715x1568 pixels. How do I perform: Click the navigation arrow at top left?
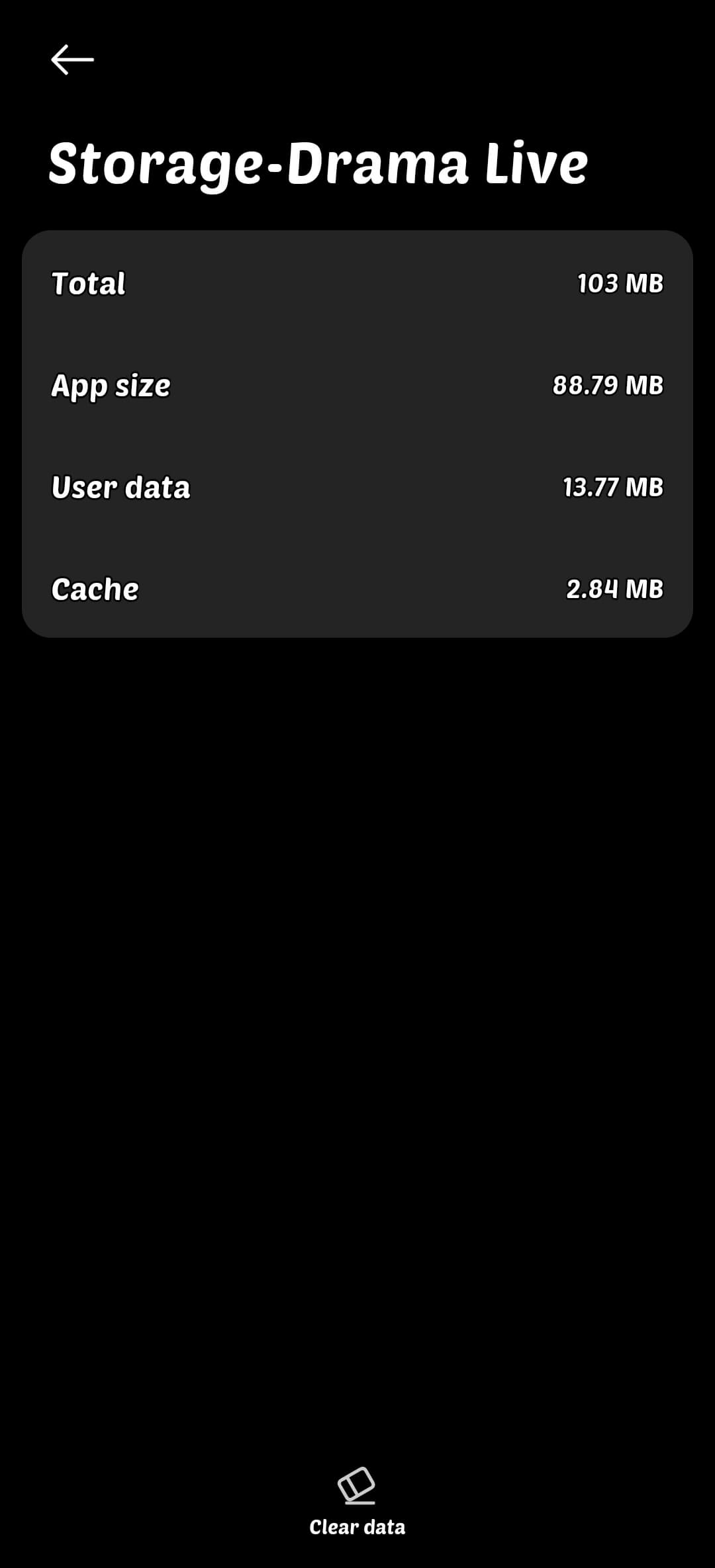[x=71, y=60]
